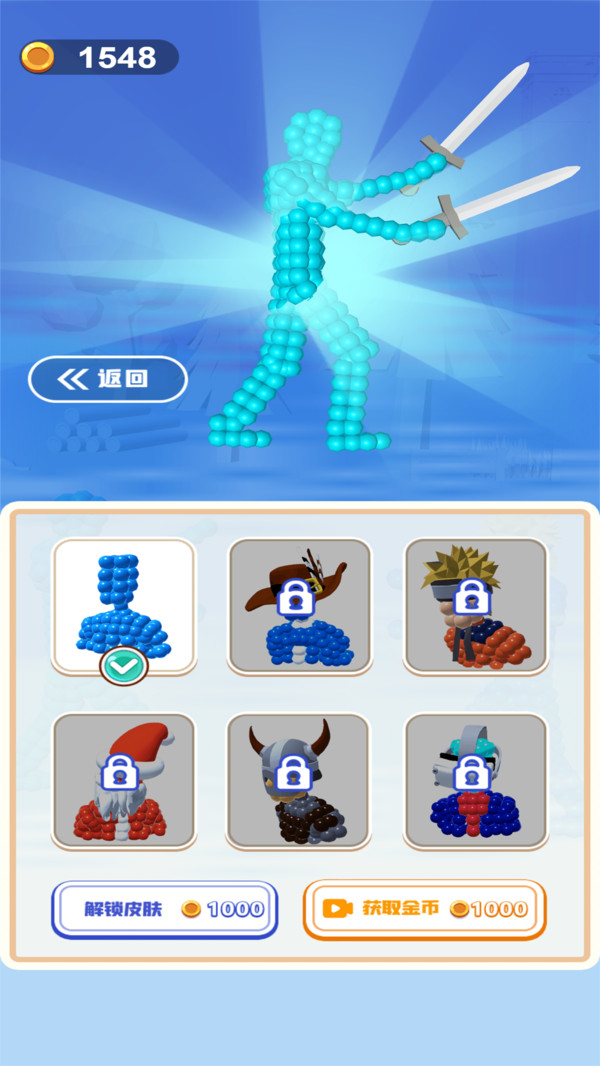Select the locked Santa hat skin
The height and width of the screenshot is (1066, 600).
click(124, 780)
